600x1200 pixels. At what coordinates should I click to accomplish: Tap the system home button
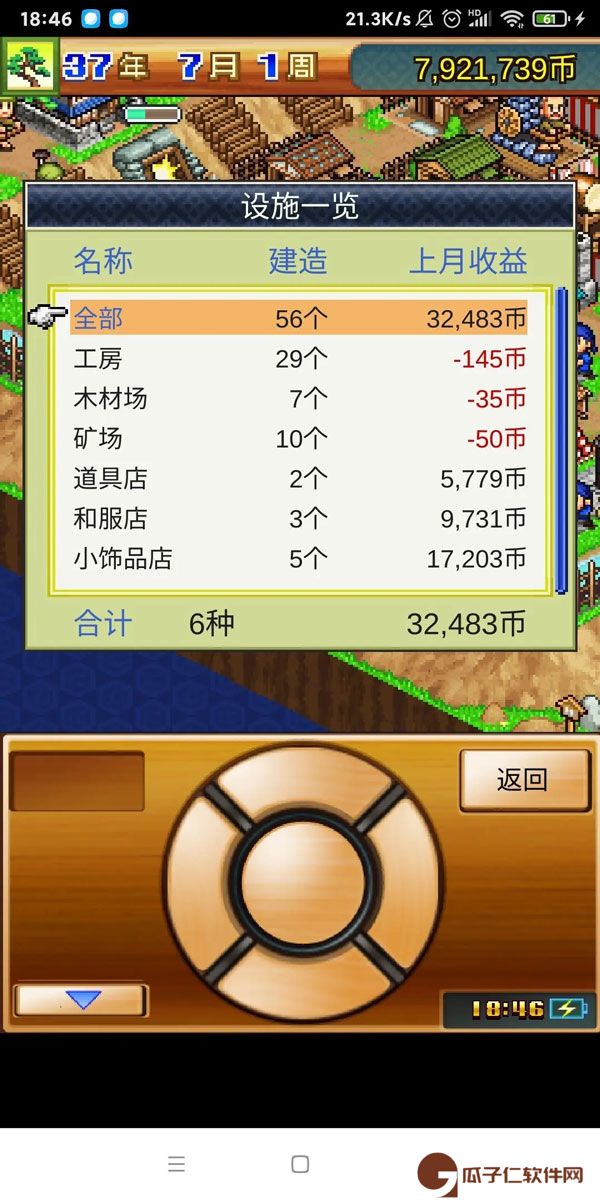[x=300, y=1164]
